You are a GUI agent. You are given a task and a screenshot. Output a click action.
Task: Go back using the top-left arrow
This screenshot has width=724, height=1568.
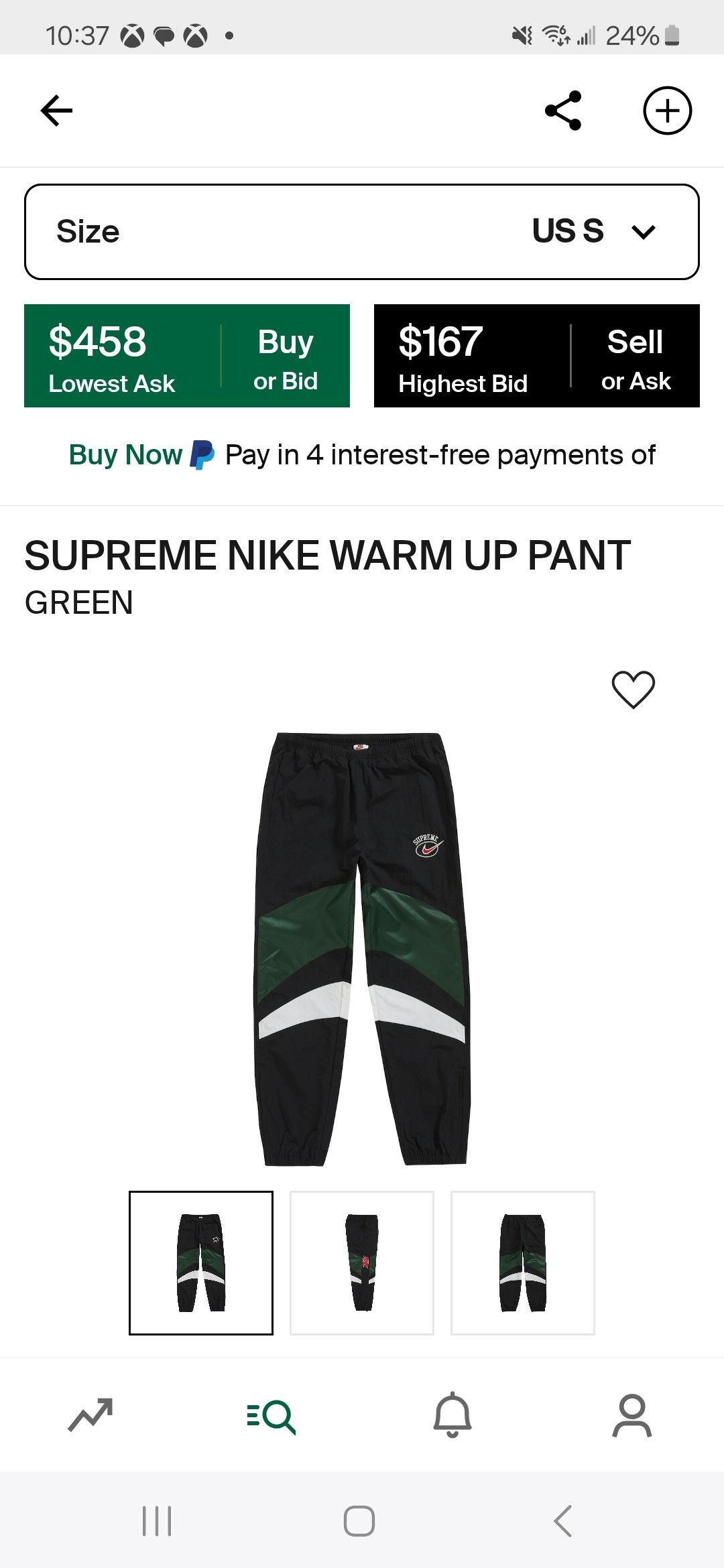[56, 111]
